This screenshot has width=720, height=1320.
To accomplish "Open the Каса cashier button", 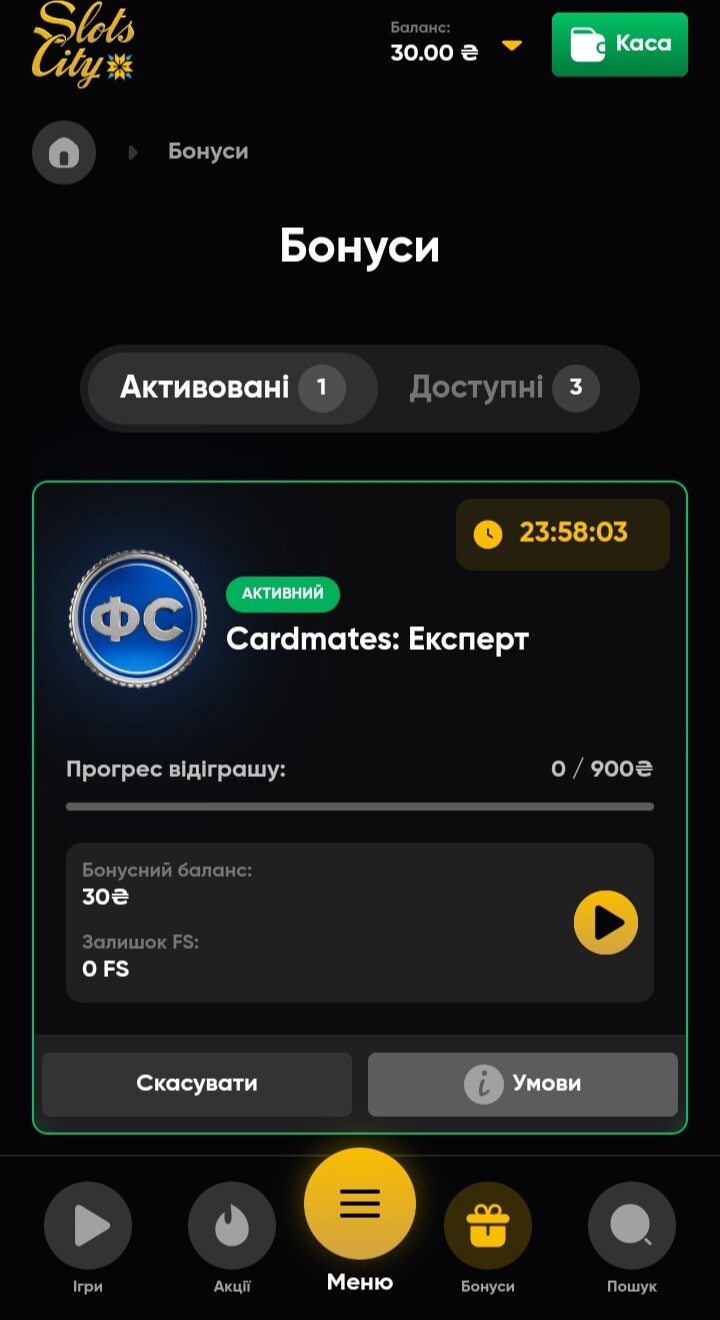I will (619, 44).
